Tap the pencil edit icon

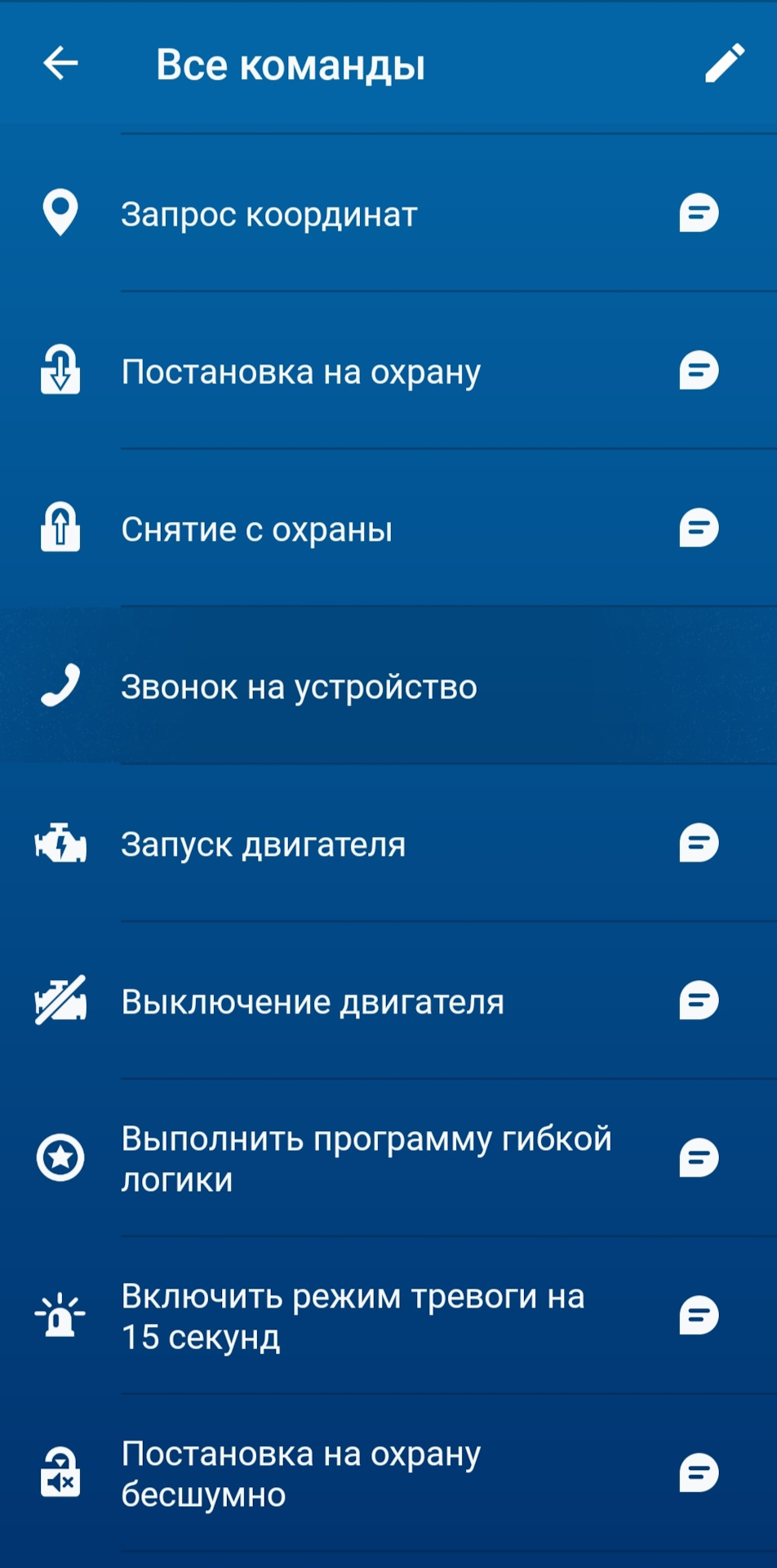(x=724, y=63)
